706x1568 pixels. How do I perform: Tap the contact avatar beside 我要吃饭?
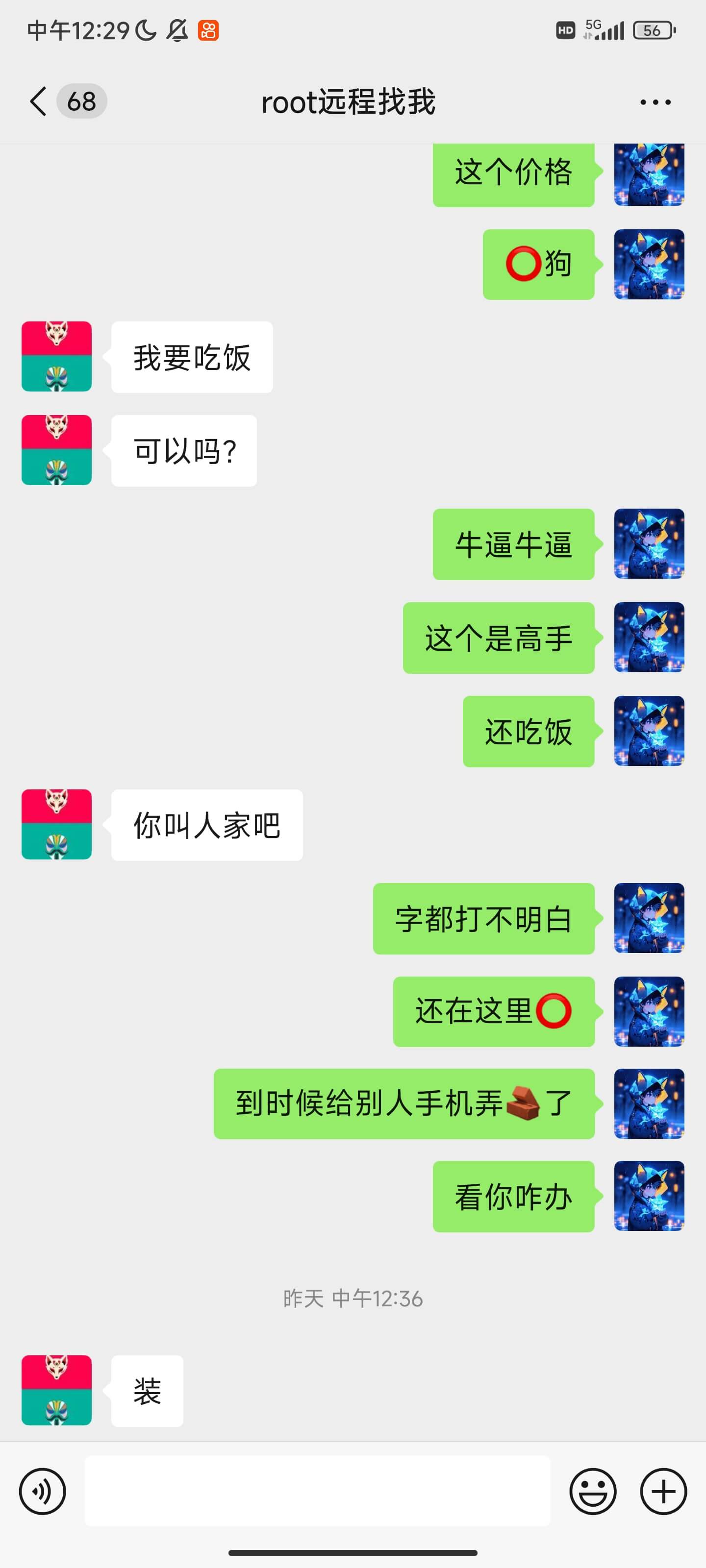click(57, 357)
